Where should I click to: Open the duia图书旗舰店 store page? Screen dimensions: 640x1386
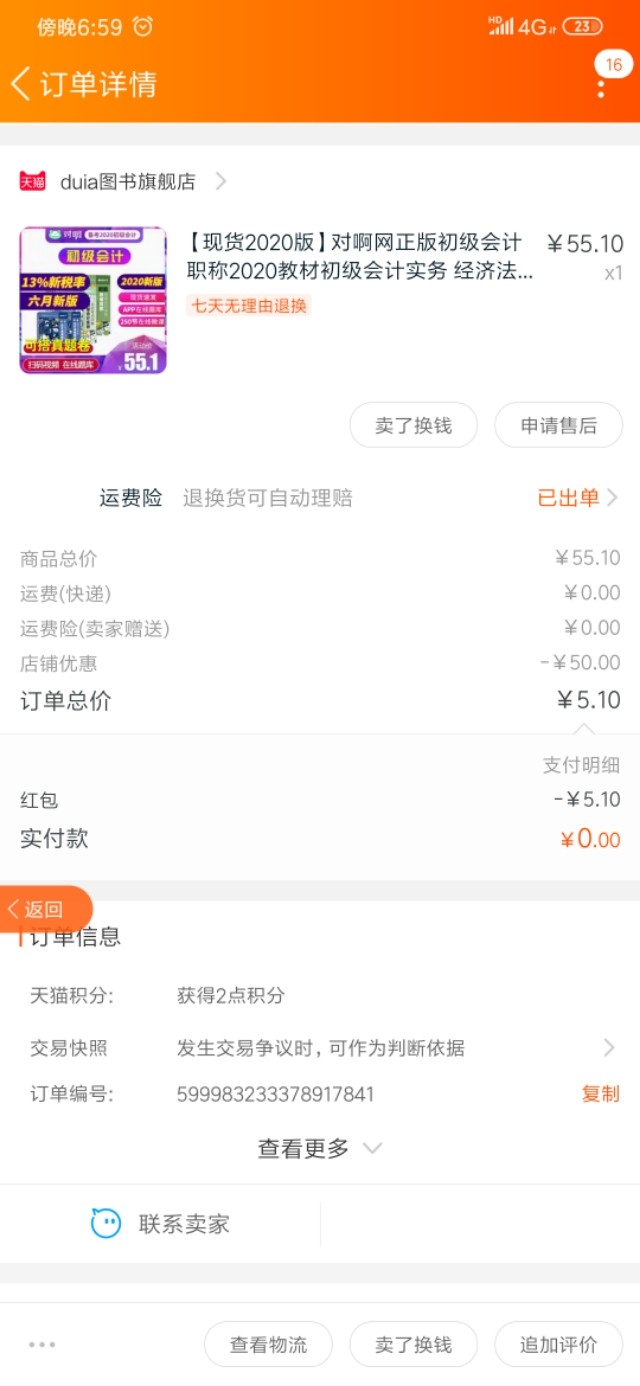(x=127, y=181)
